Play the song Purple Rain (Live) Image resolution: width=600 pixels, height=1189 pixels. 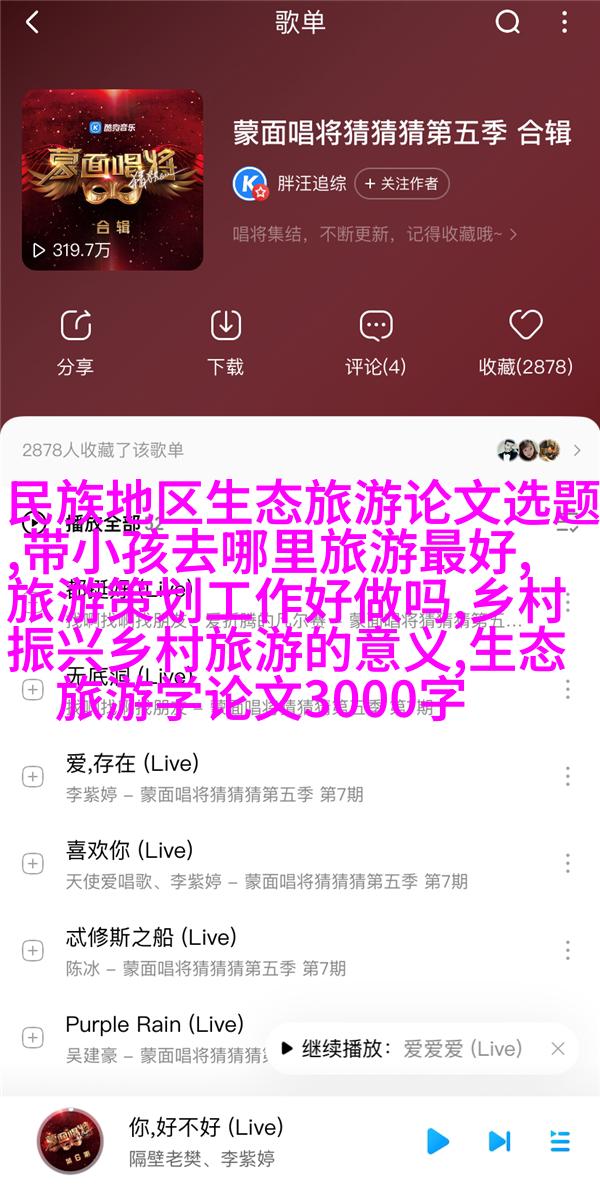(x=154, y=1024)
